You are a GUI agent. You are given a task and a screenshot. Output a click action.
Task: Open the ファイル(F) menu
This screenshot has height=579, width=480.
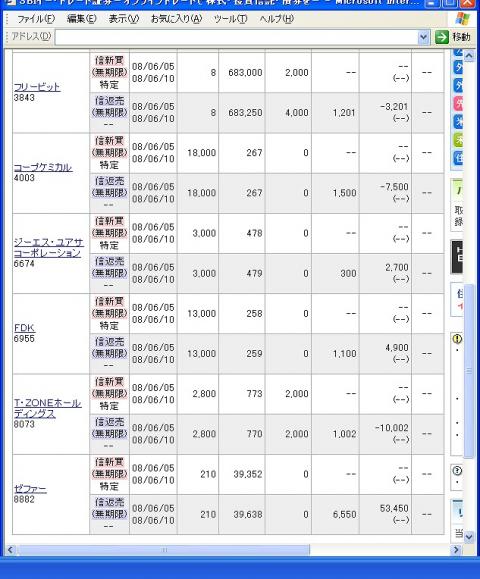(36, 18)
